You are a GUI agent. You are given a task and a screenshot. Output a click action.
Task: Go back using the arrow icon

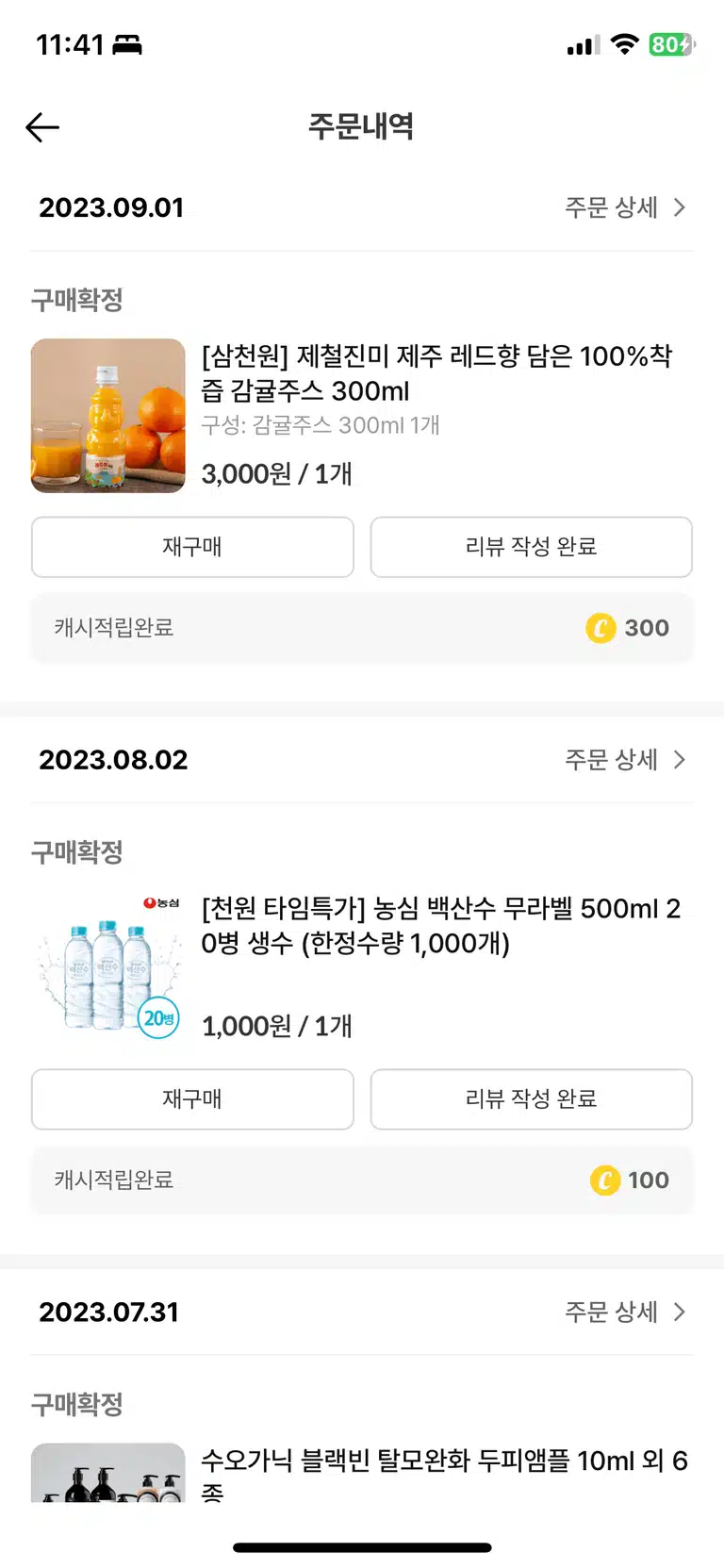click(42, 127)
